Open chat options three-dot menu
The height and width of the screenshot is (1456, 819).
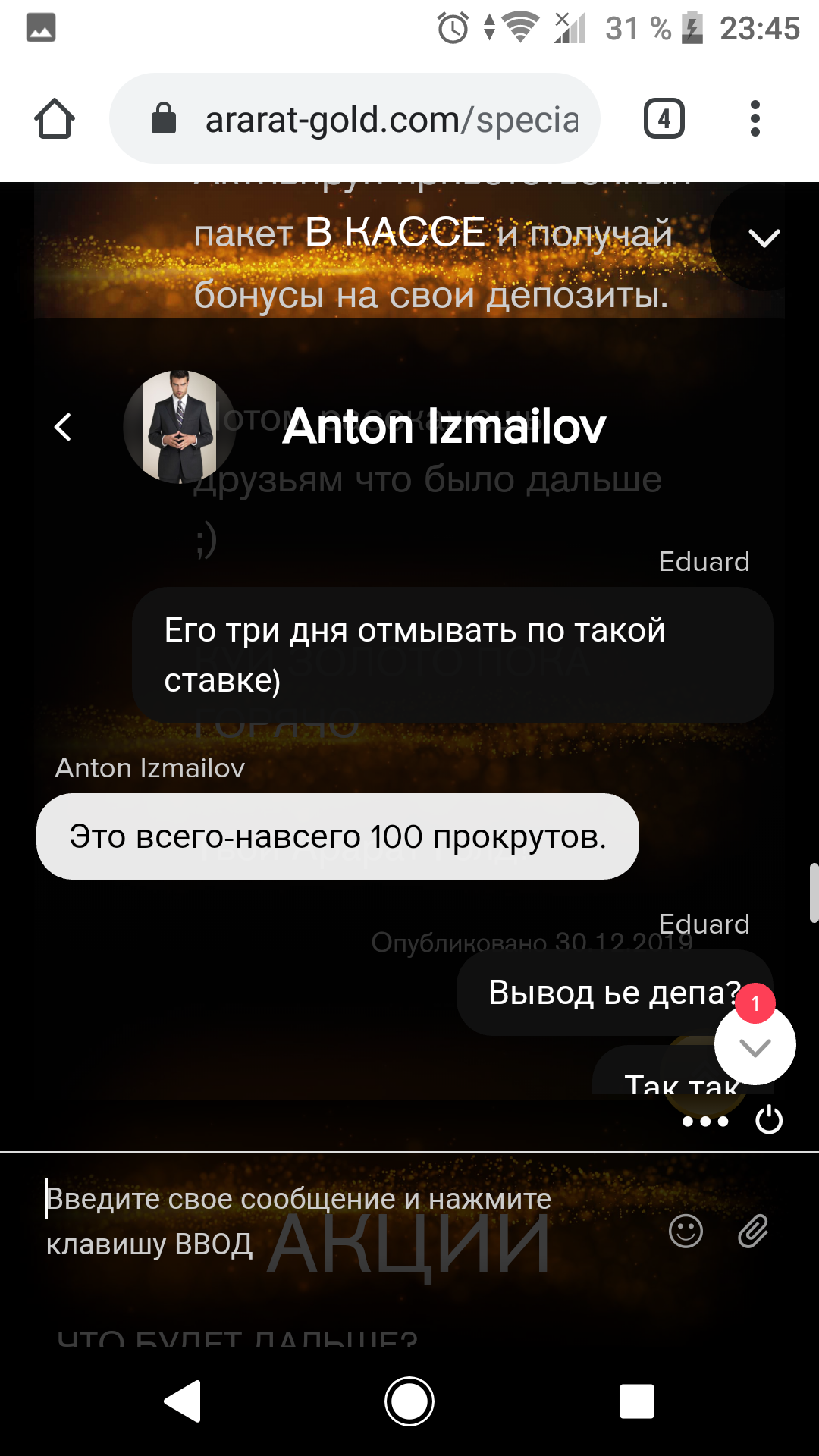click(x=705, y=1121)
